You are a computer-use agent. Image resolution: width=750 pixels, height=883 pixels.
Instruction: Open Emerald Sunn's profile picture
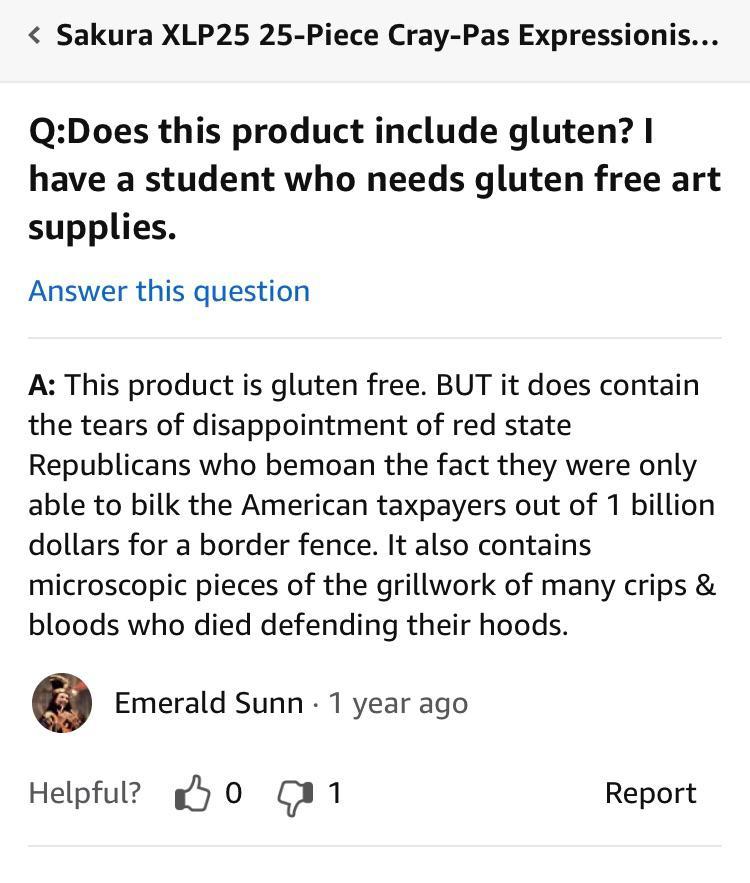click(x=62, y=703)
